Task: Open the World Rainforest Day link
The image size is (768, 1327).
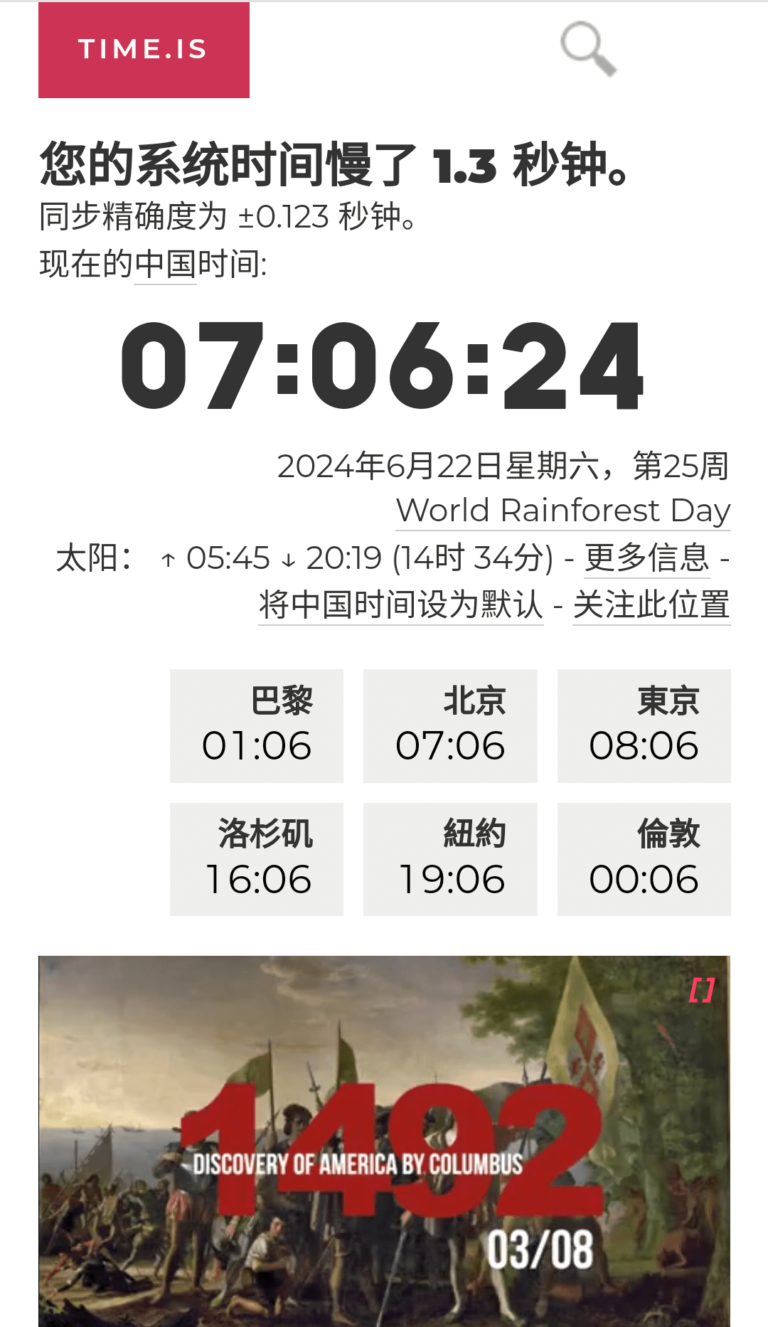Action: [x=563, y=510]
